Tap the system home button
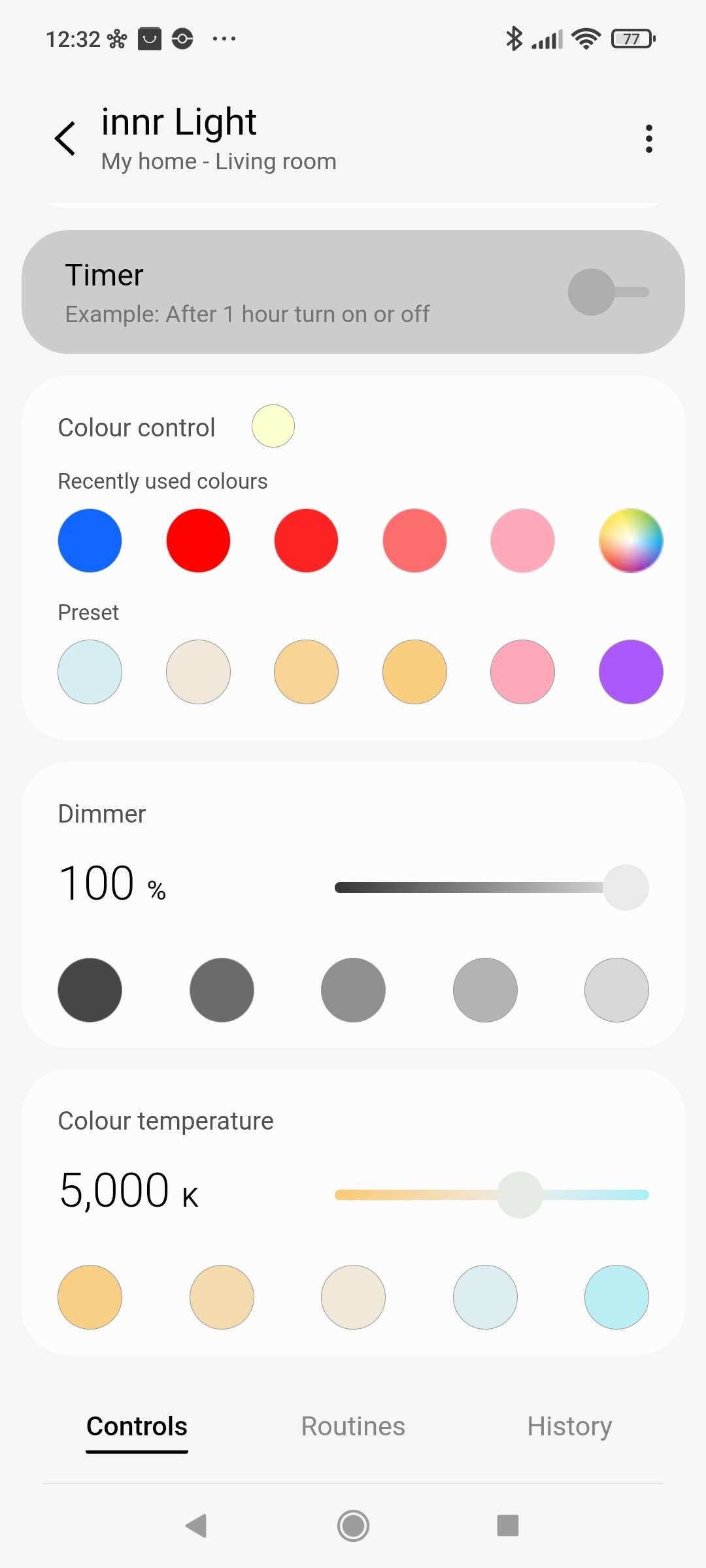Screen dimensions: 706x1568 [x=353, y=1526]
